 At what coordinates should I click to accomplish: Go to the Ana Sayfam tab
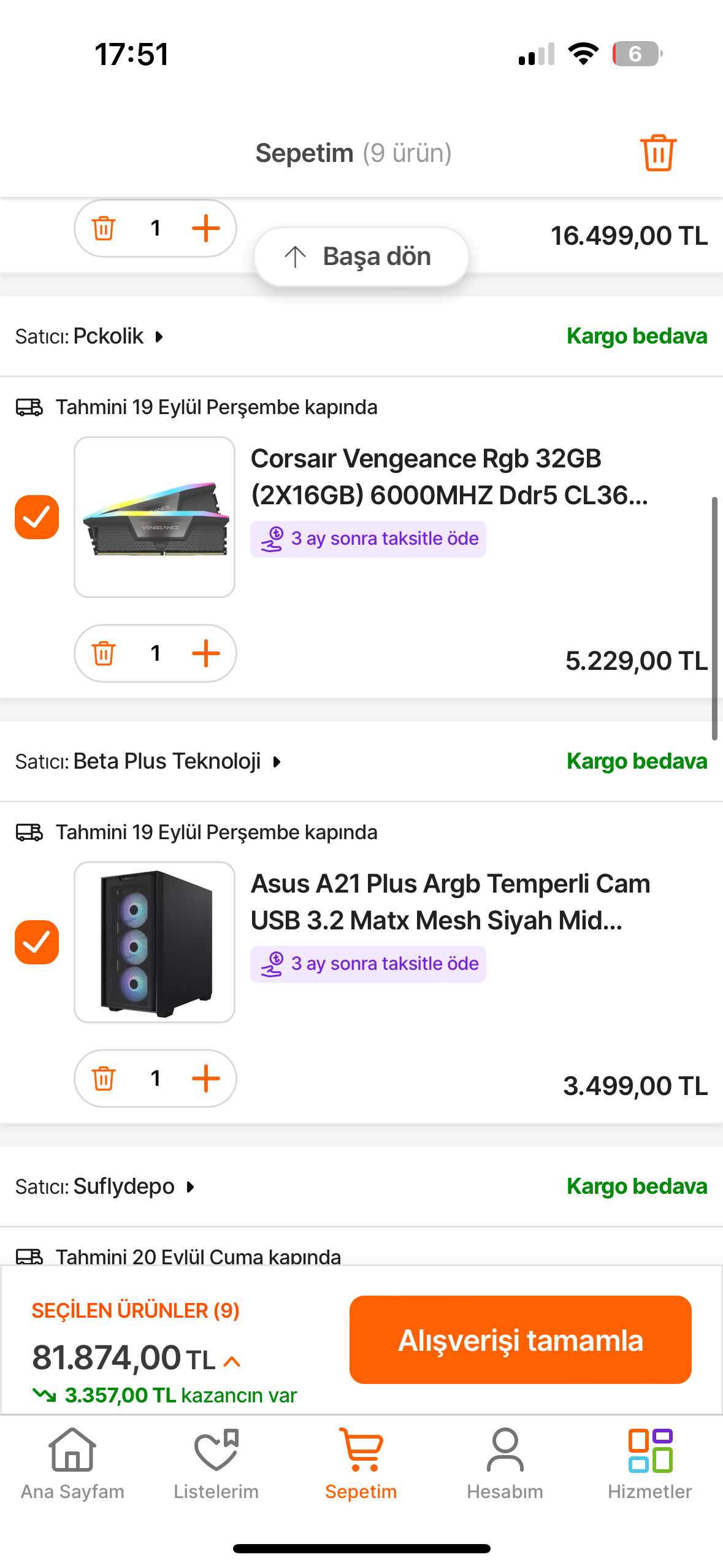(72, 1464)
